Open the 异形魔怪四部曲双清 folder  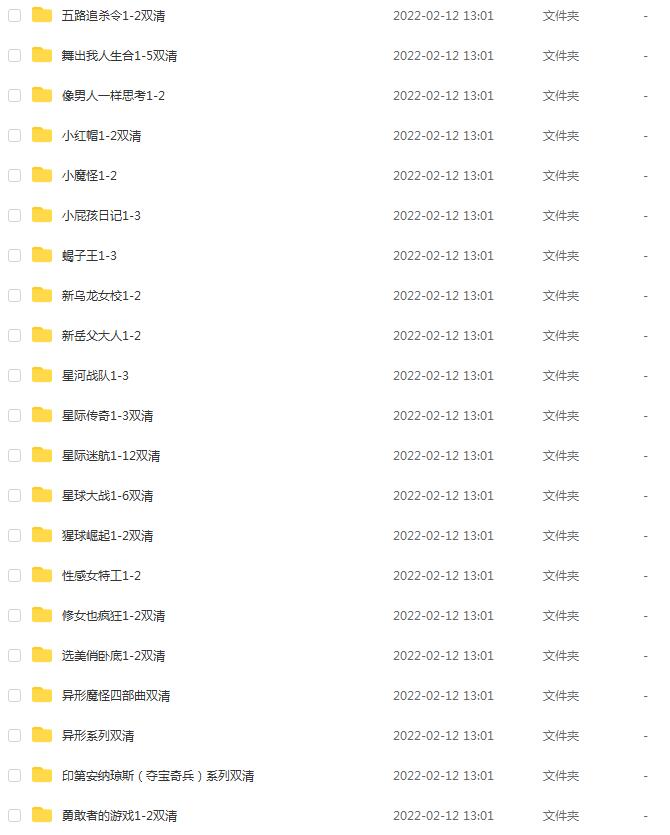coord(115,696)
